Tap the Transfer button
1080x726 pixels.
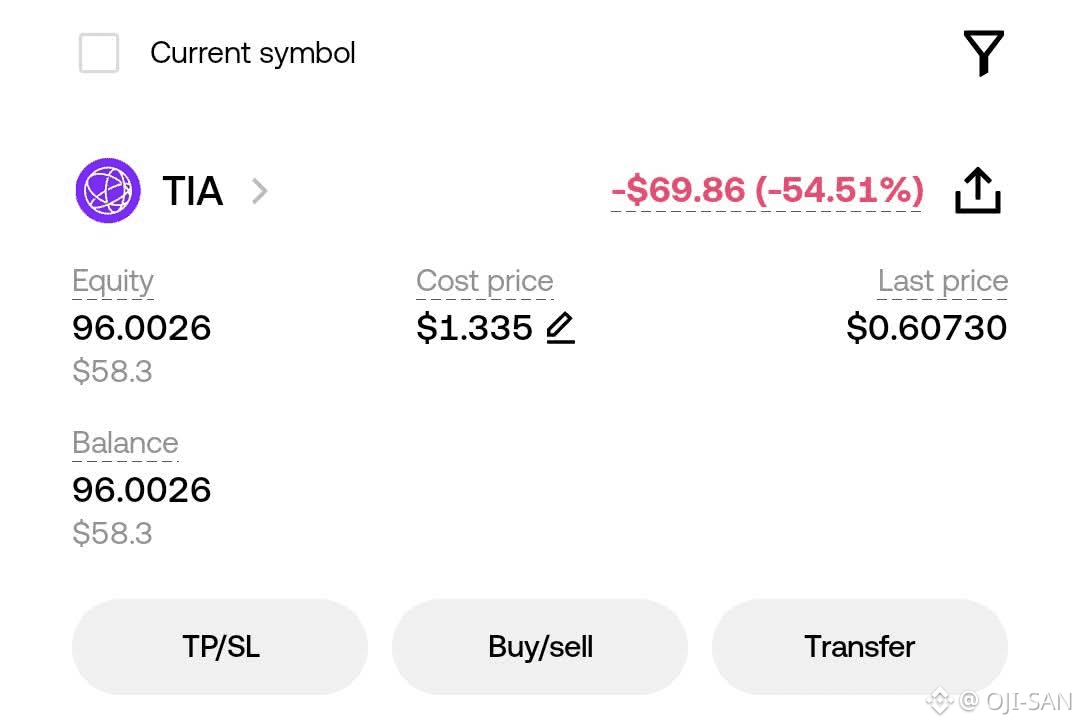[859, 647]
